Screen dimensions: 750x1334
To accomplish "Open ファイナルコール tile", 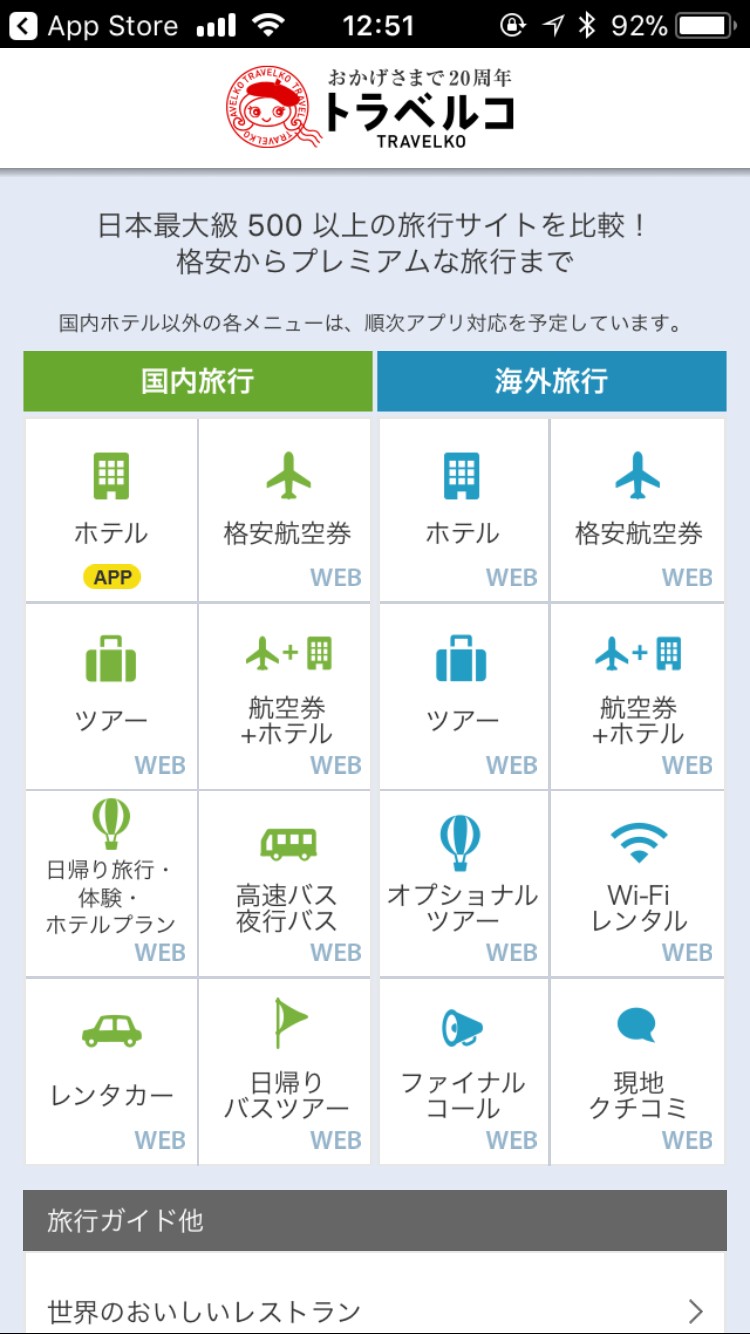I will click(x=463, y=1071).
